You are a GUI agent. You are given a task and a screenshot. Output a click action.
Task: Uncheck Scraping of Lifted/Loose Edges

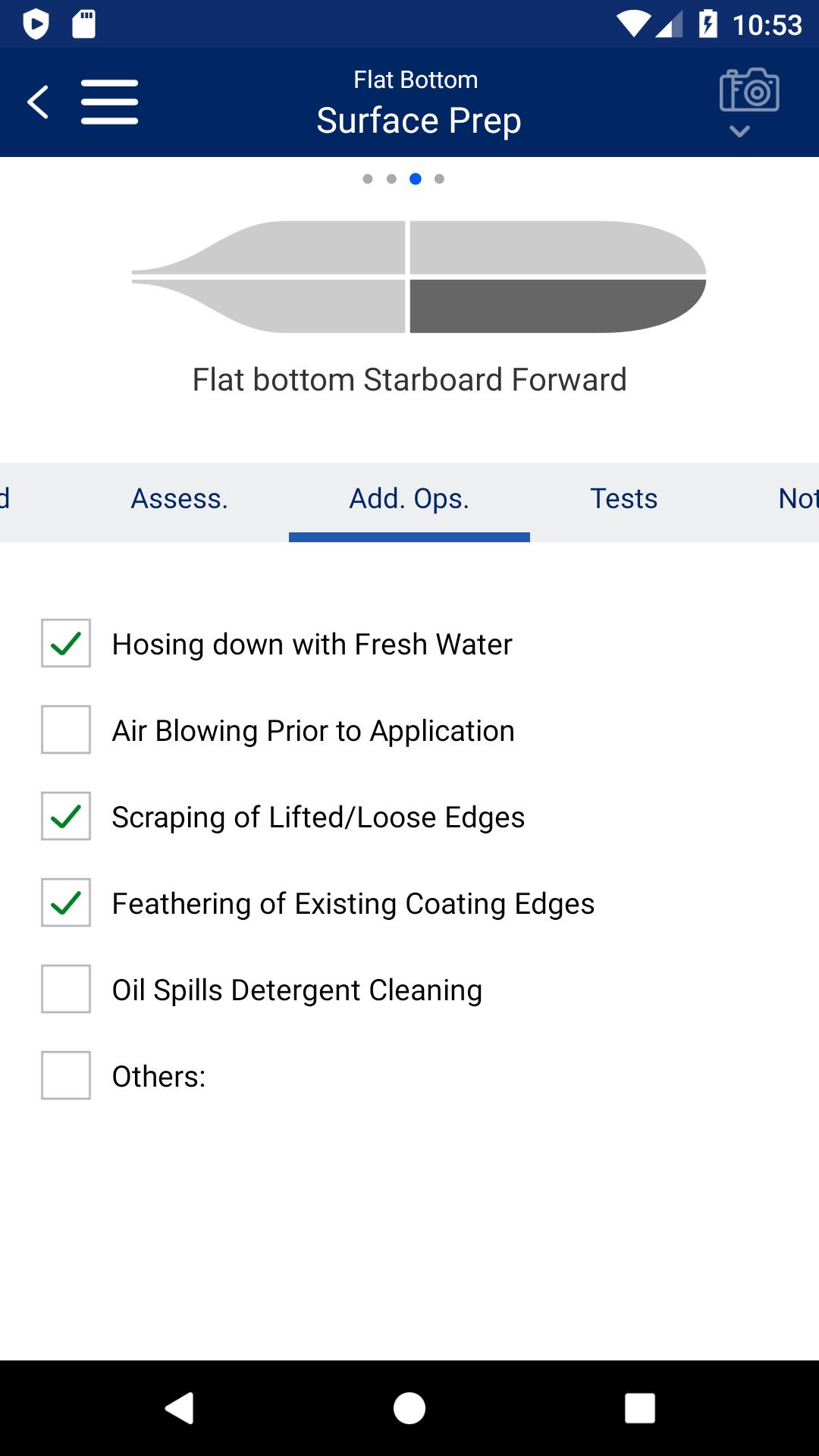point(66,817)
